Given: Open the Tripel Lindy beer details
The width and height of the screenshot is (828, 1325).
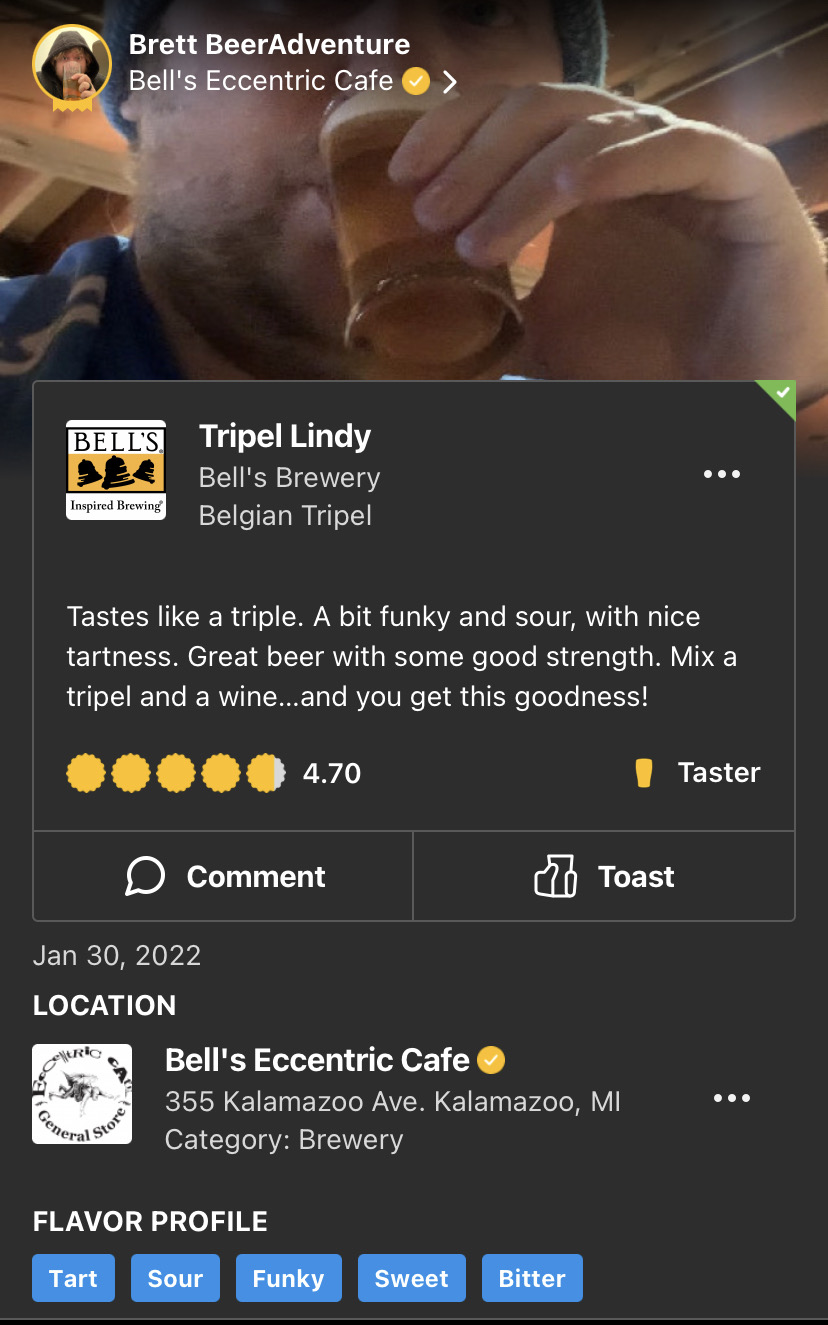Looking at the screenshot, I should (x=285, y=437).
